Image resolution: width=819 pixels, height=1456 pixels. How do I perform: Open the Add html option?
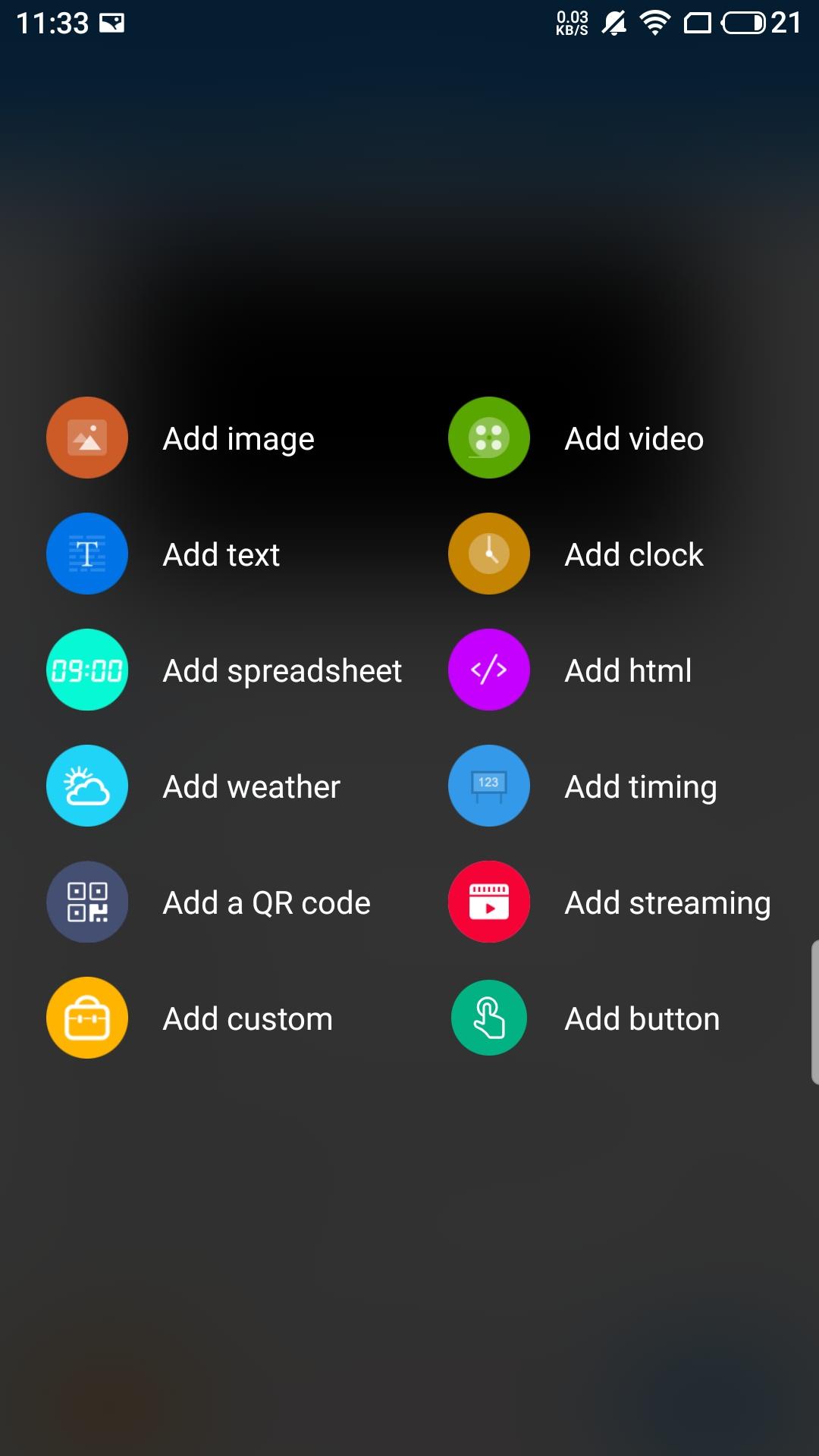(x=570, y=670)
